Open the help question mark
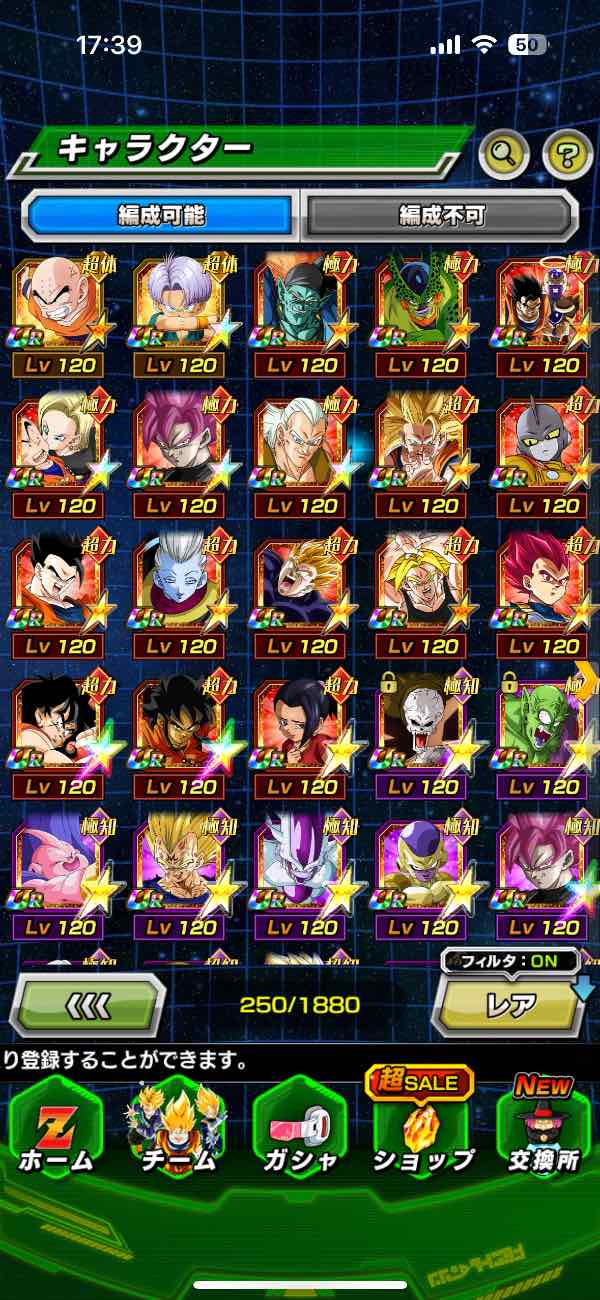The width and height of the screenshot is (600, 1300). click(x=567, y=153)
